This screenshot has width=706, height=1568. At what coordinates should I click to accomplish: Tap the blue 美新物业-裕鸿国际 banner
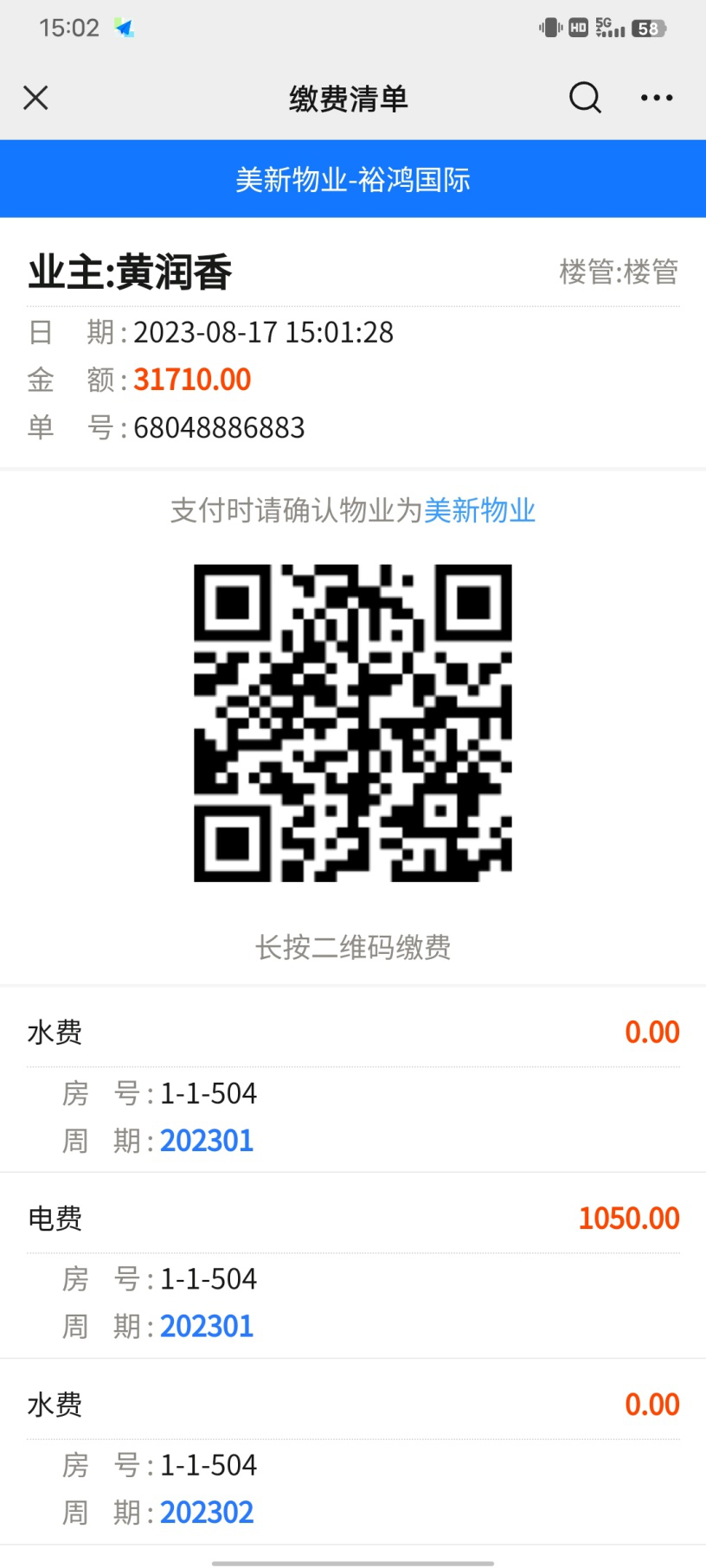pyautogui.click(x=353, y=179)
